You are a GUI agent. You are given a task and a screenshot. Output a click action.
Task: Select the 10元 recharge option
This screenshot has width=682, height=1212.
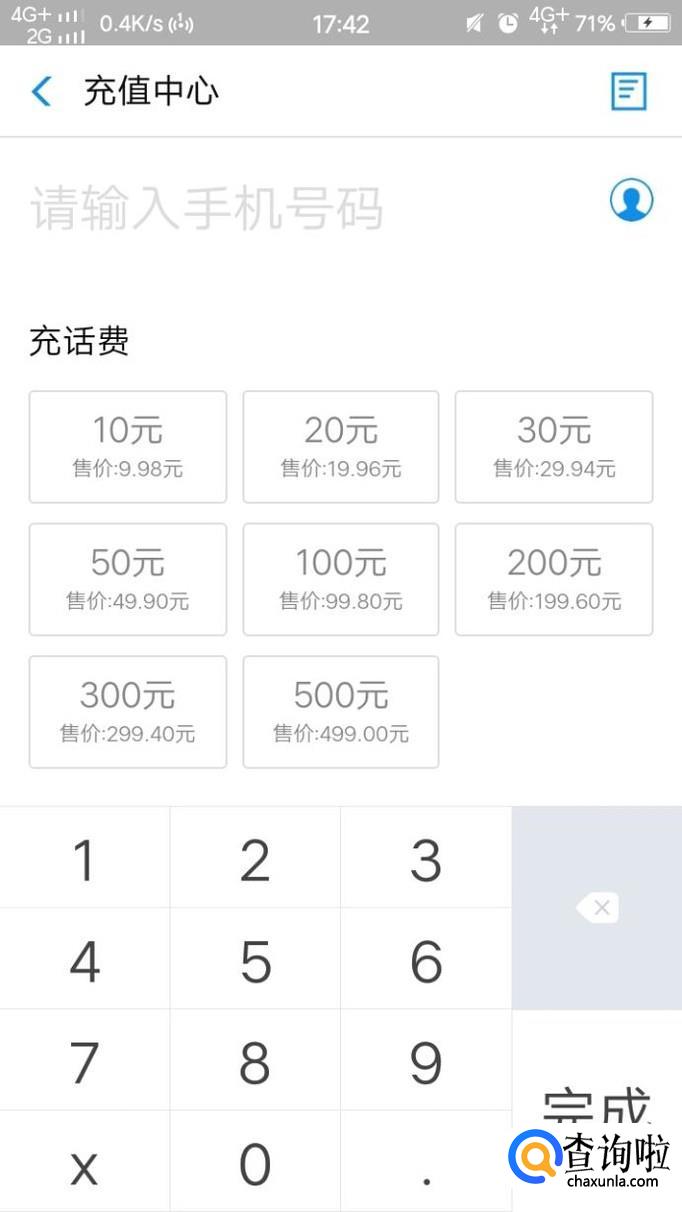128,447
